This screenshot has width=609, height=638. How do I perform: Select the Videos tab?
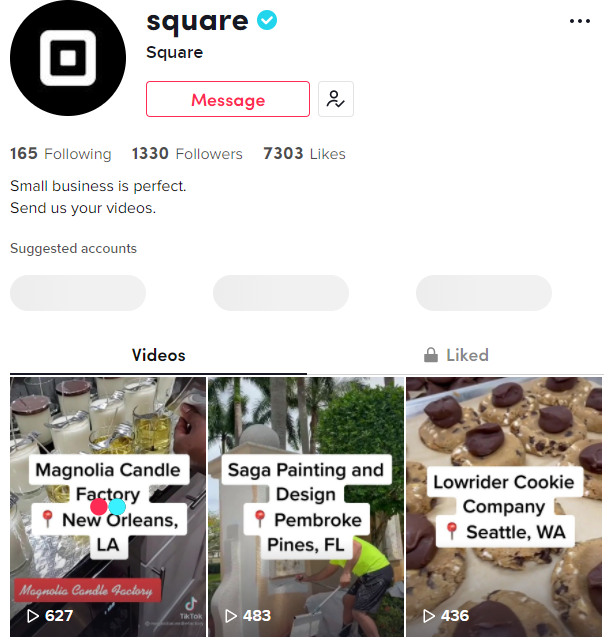(158, 355)
